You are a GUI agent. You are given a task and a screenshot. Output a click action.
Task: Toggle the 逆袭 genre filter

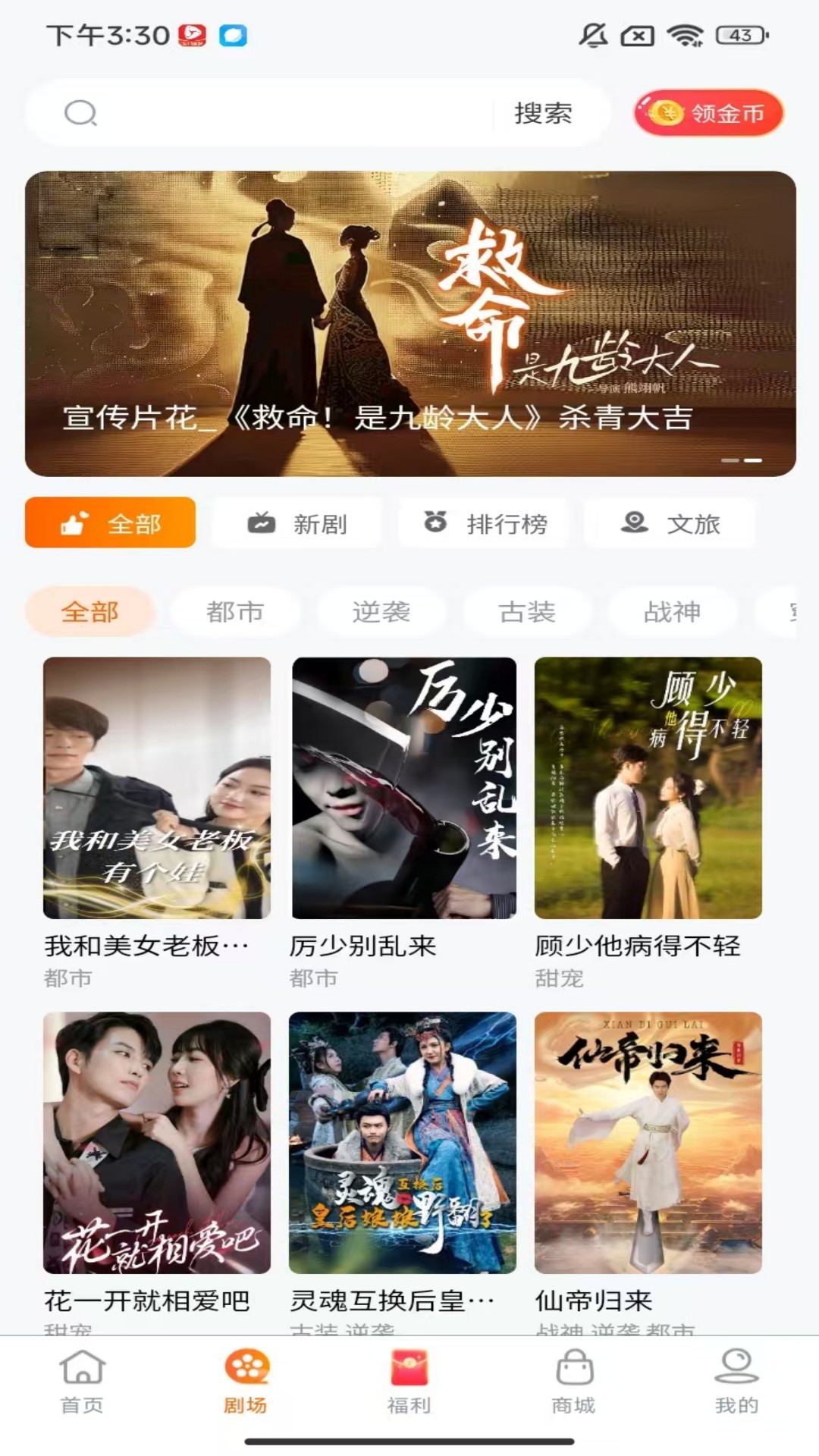[x=381, y=611]
